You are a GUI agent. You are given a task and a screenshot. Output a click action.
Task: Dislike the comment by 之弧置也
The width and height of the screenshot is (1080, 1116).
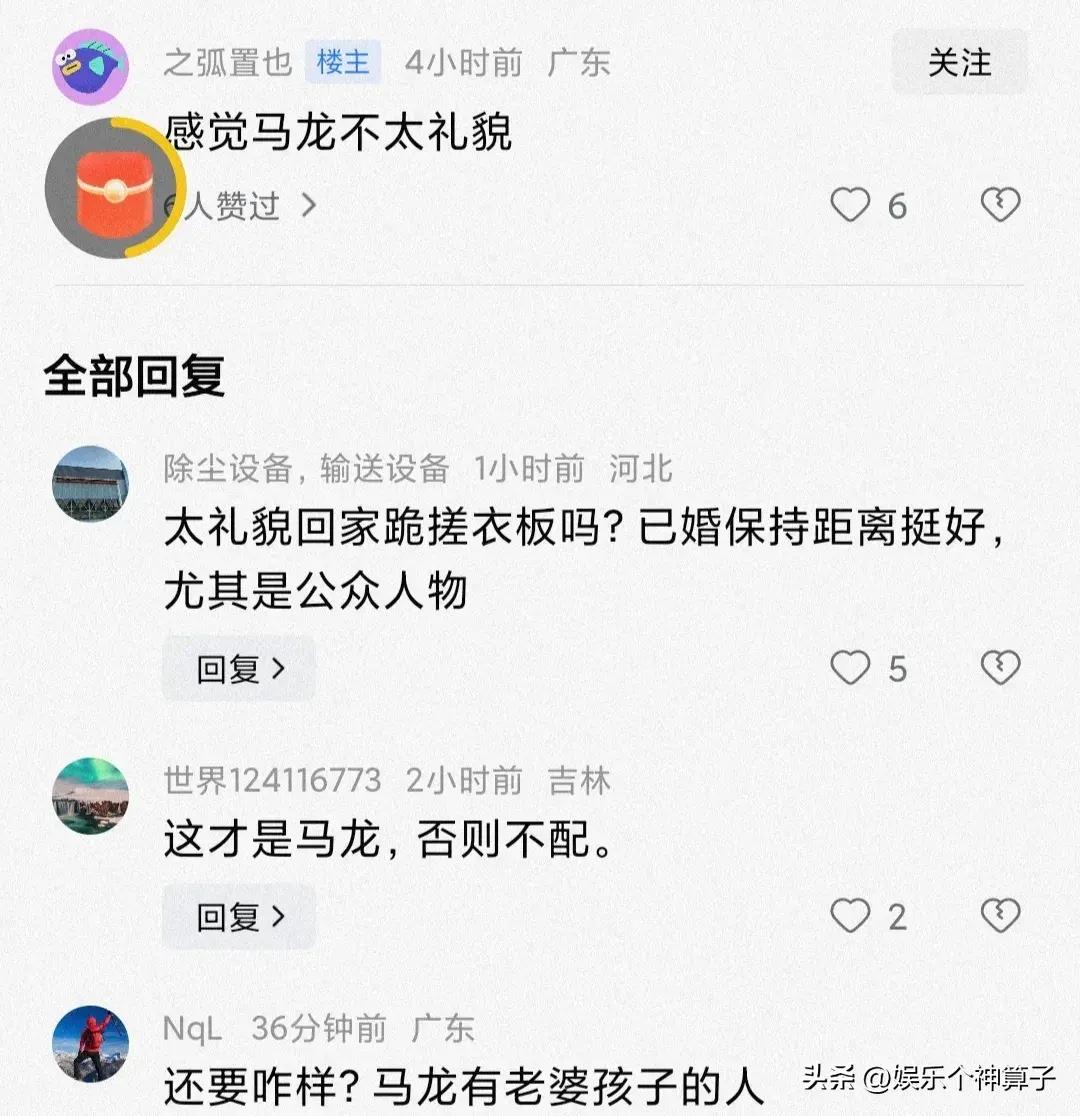pyautogui.click(x=999, y=206)
